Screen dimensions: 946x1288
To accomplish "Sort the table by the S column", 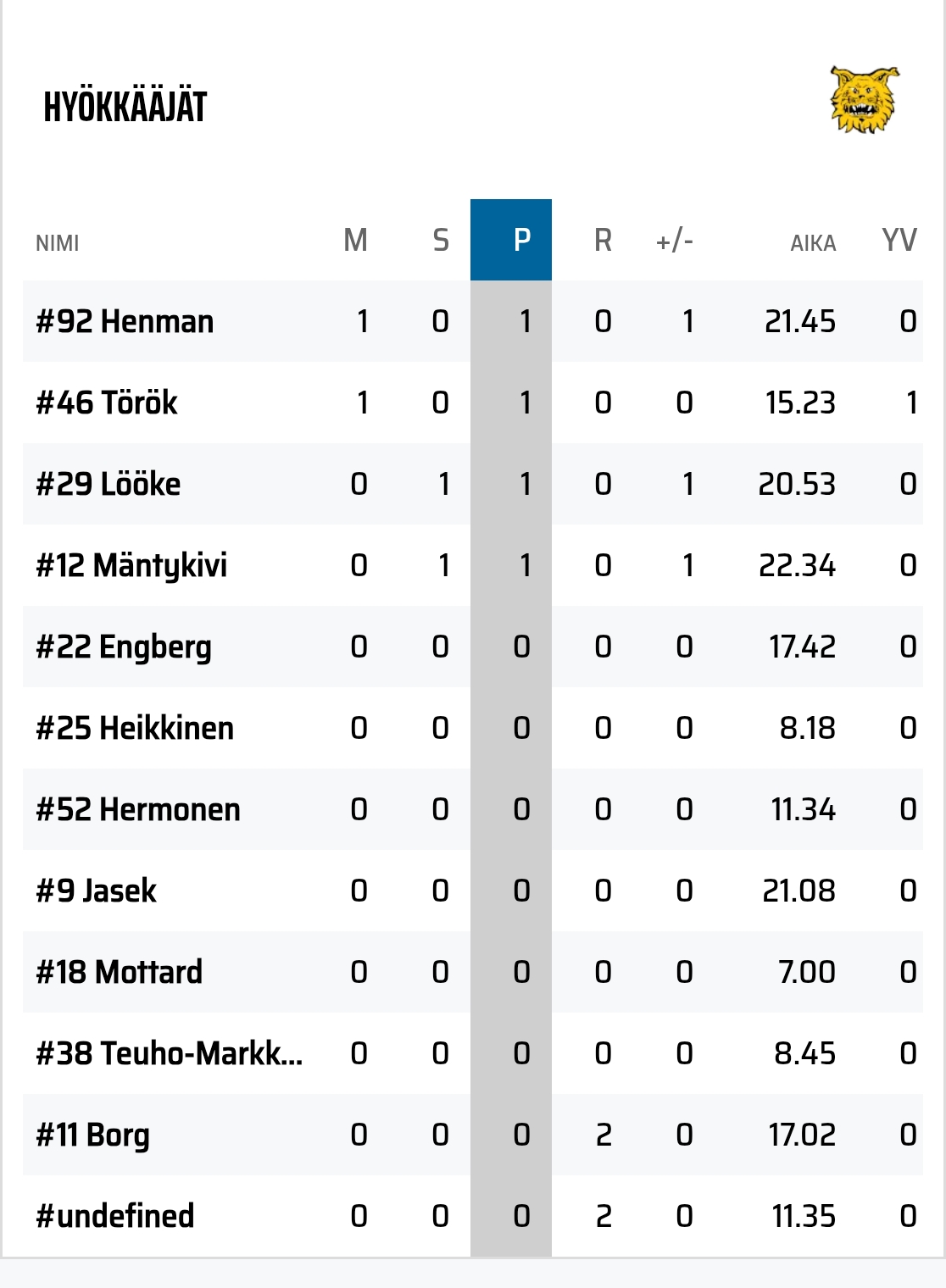I will click(x=441, y=241).
